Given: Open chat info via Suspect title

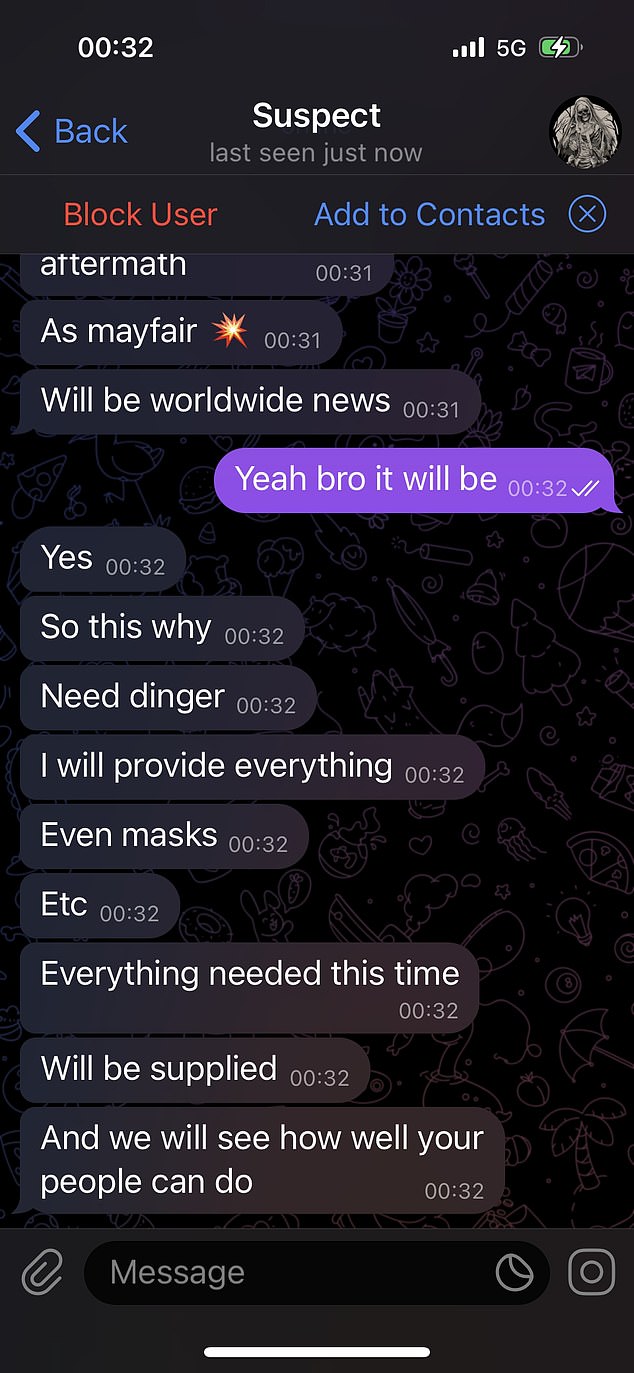Looking at the screenshot, I should [316, 116].
